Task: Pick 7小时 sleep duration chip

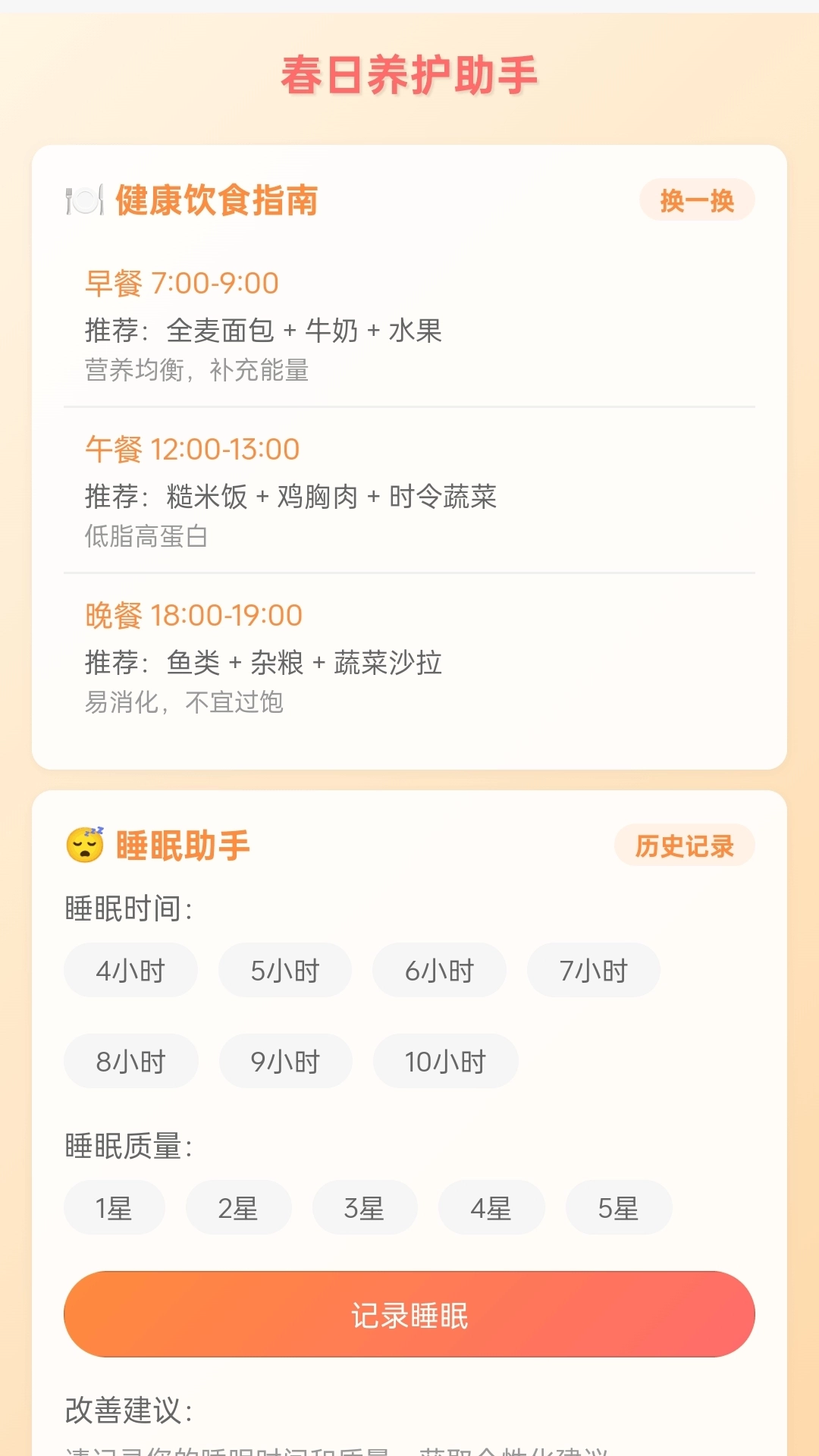Action: (594, 970)
